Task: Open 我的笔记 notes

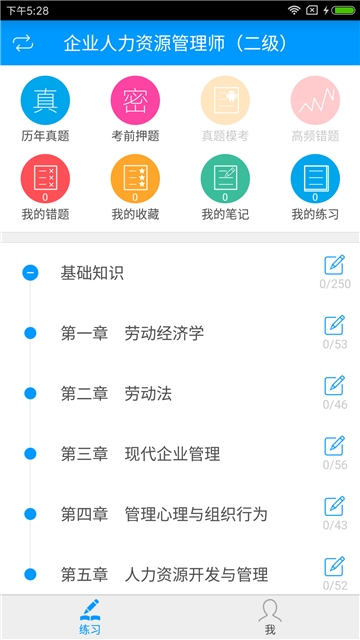Action: (x=225, y=187)
